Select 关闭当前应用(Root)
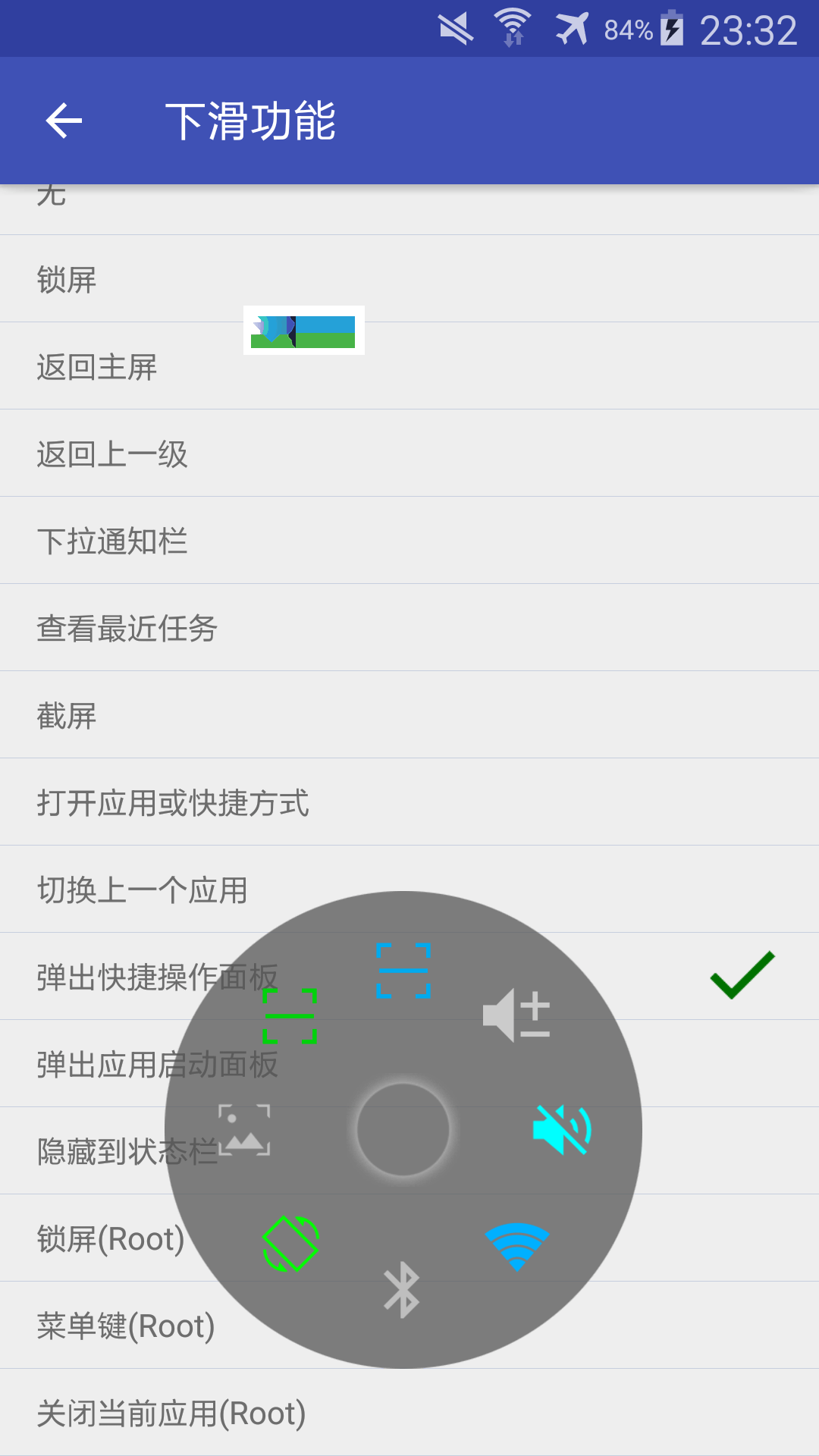The height and width of the screenshot is (1456, 819). point(409,1413)
